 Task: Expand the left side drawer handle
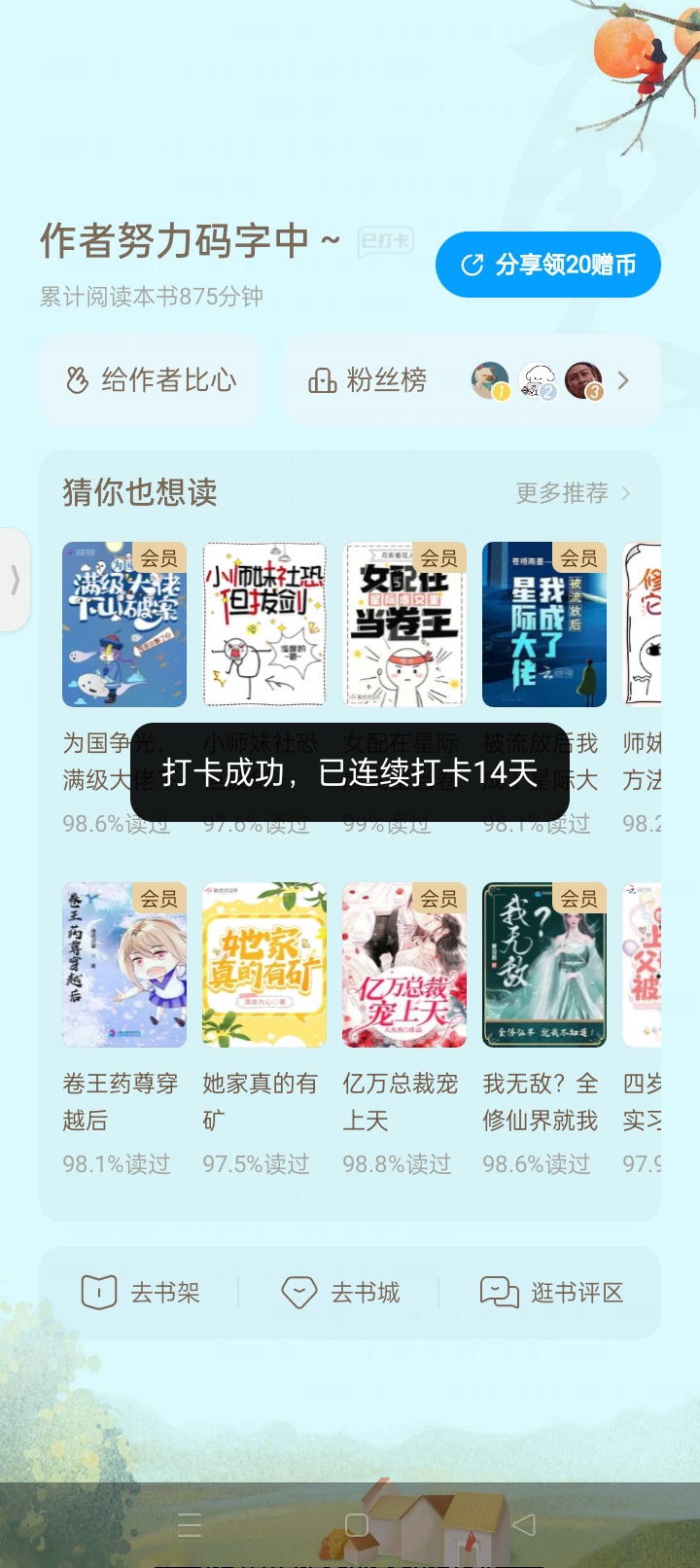click(14, 580)
